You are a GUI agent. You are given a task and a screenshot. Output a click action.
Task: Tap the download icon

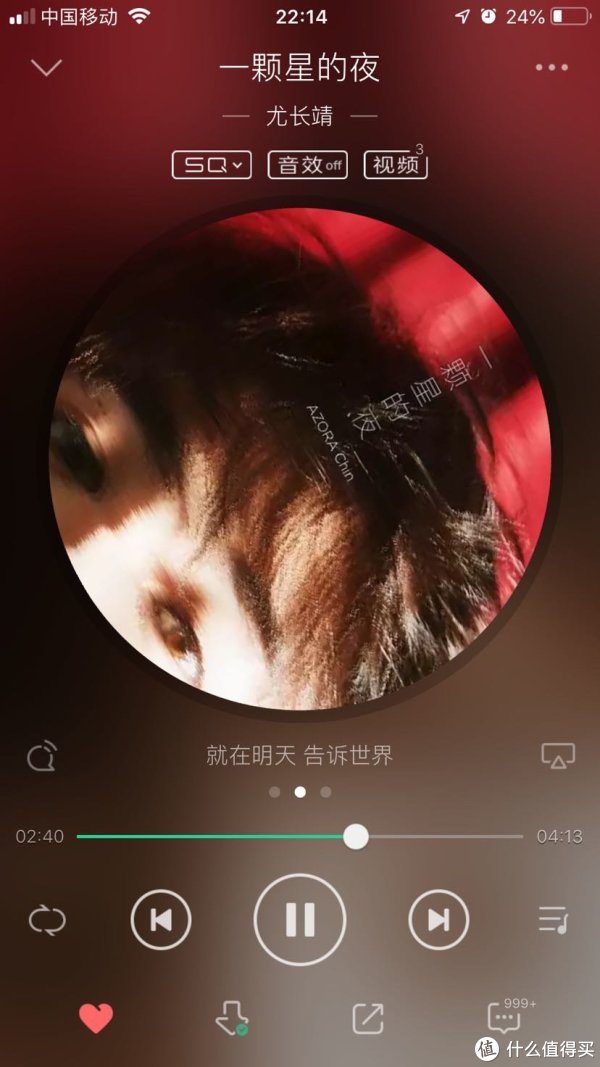pyautogui.click(x=231, y=1019)
